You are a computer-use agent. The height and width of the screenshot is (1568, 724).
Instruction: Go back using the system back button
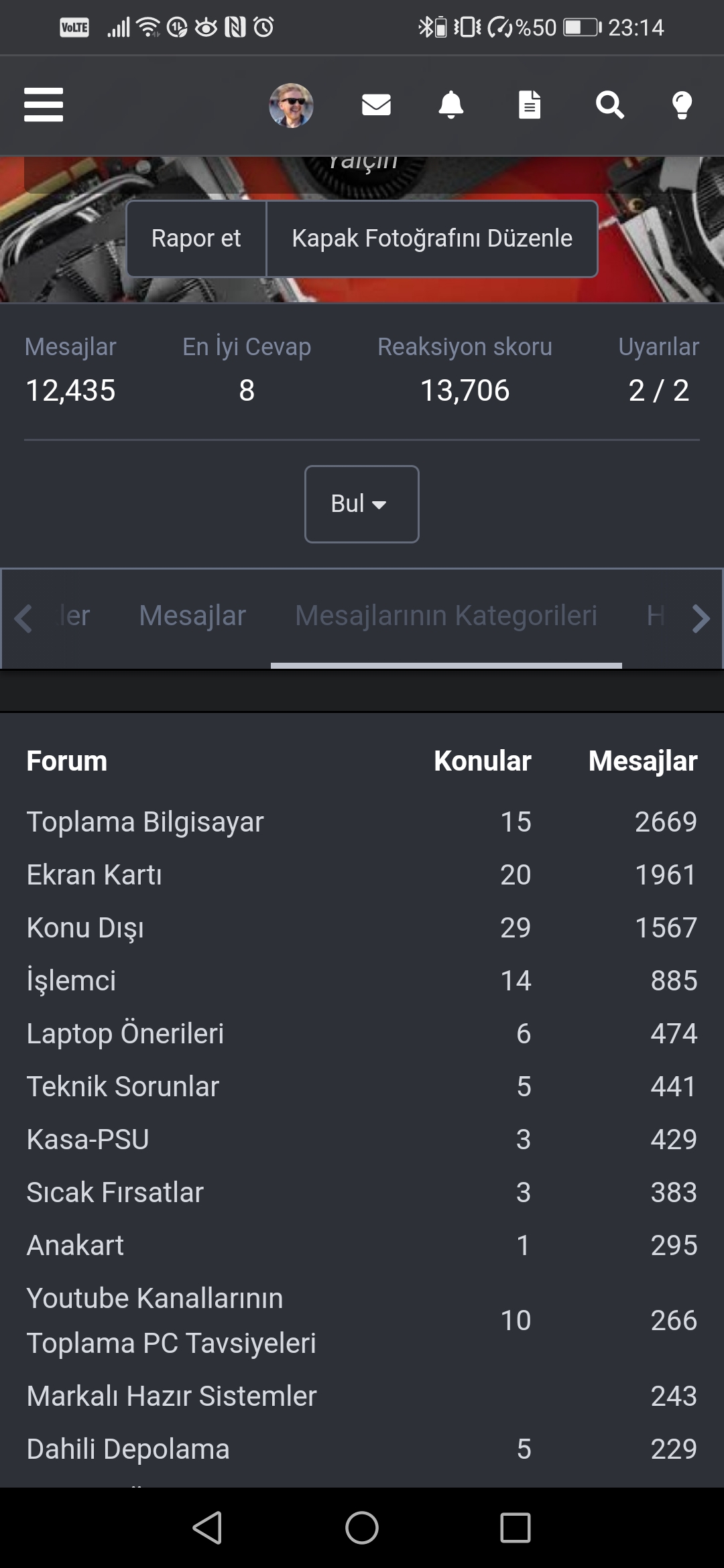click(207, 1528)
